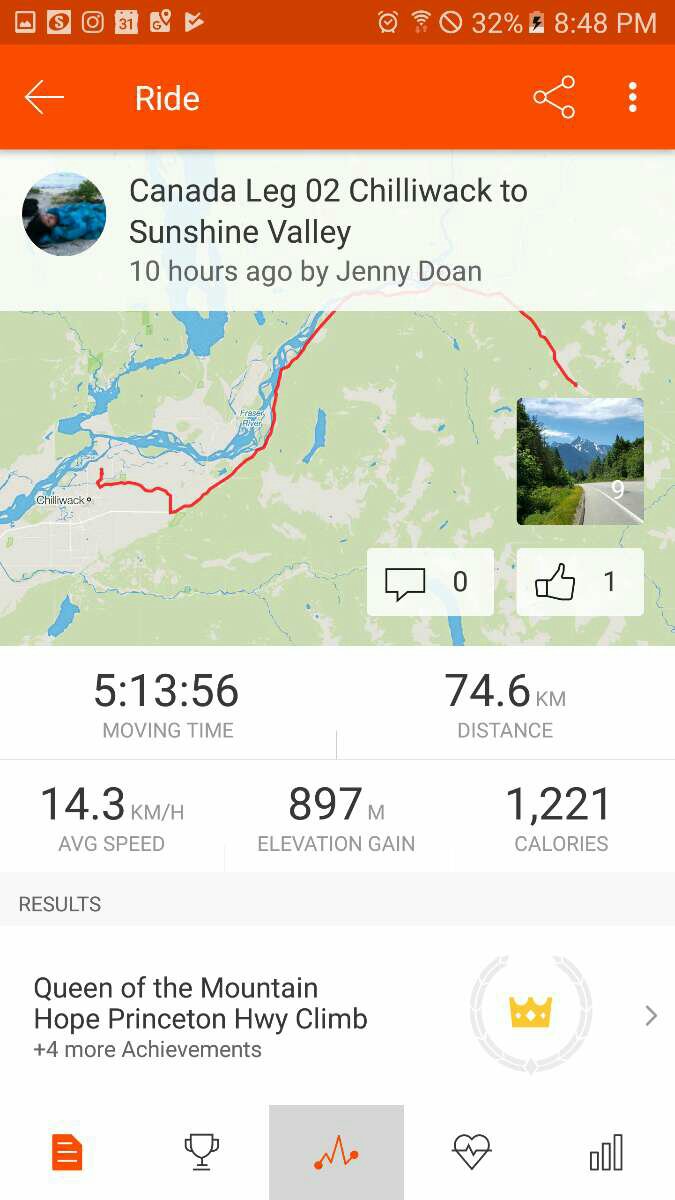Open Jenny Doan's profile picture
The height and width of the screenshot is (1200, 675).
coord(64,214)
